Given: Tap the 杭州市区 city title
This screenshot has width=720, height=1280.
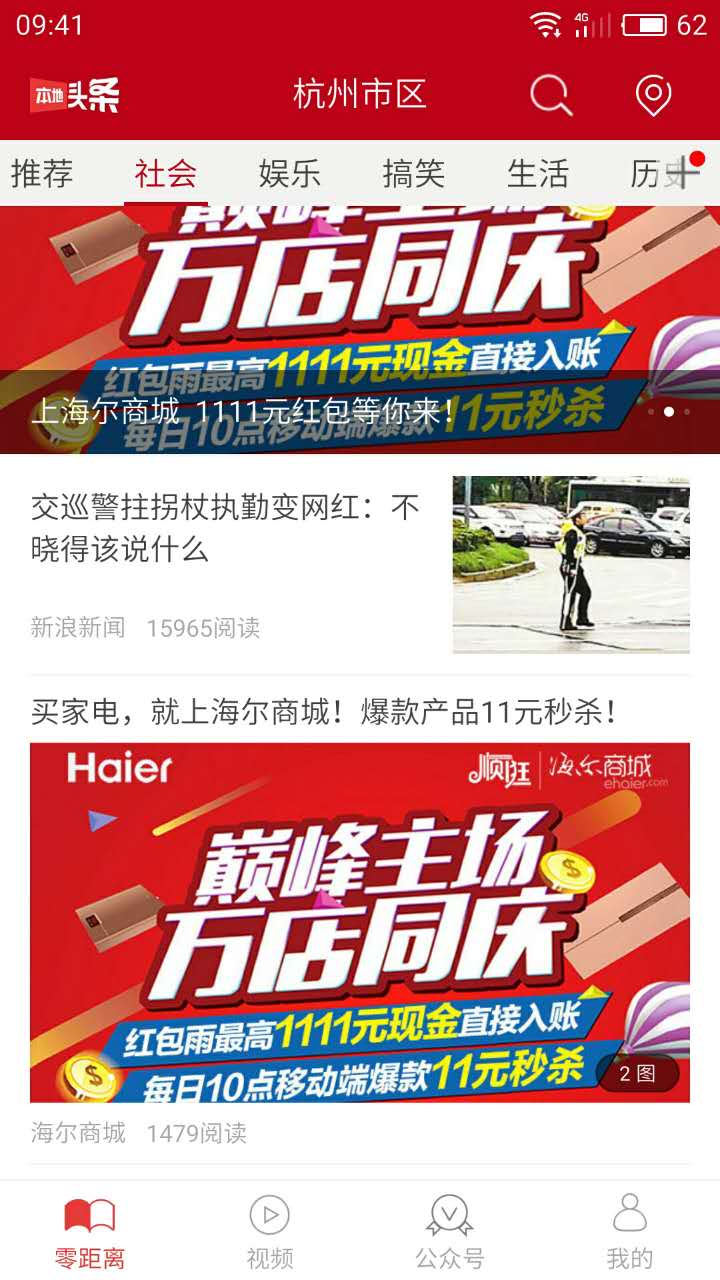Looking at the screenshot, I should [360, 96].
